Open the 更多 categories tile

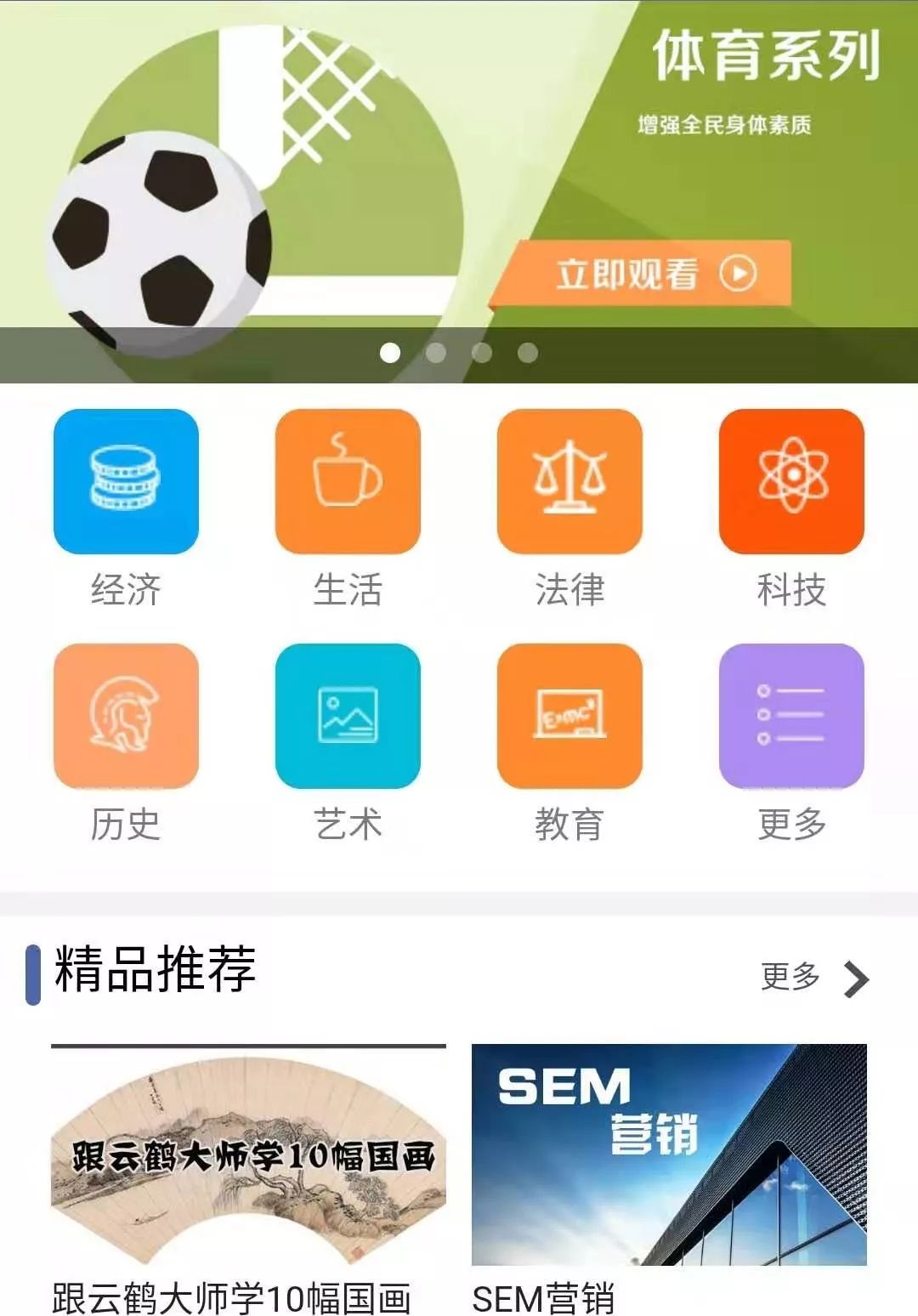pyautogui.click(x=791, y=717)
